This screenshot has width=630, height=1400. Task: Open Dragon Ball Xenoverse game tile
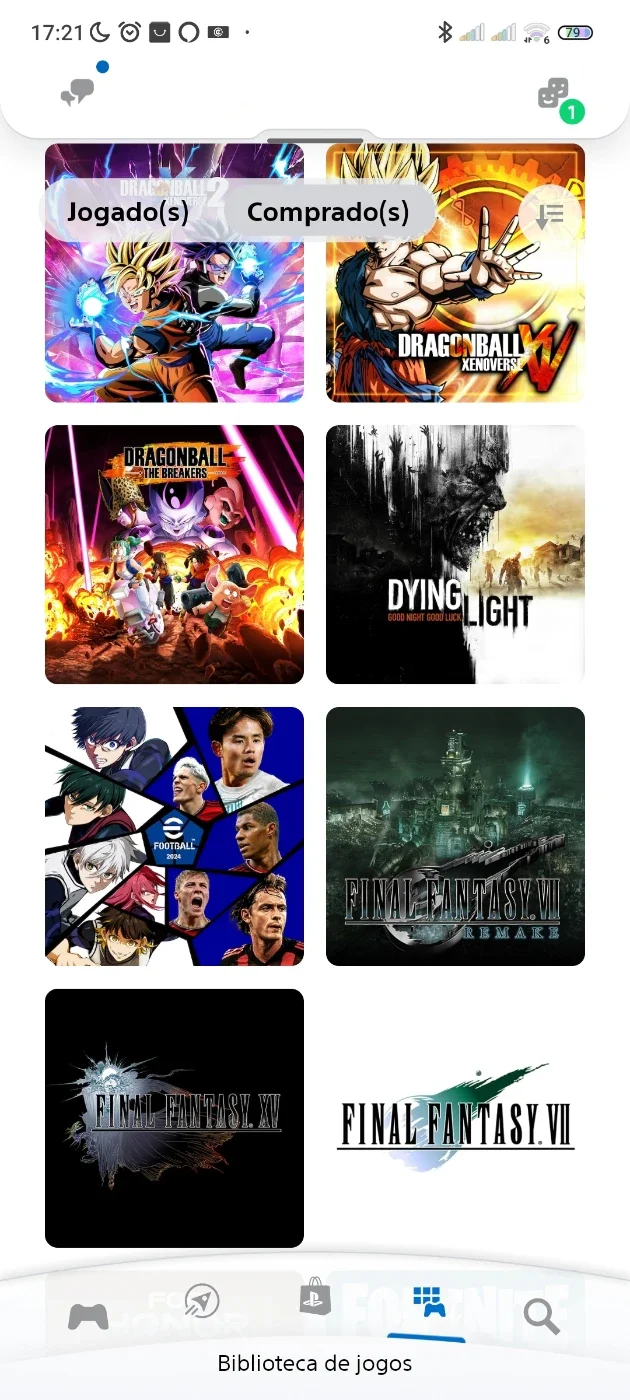pyautogui.click(x=455, y=273)
